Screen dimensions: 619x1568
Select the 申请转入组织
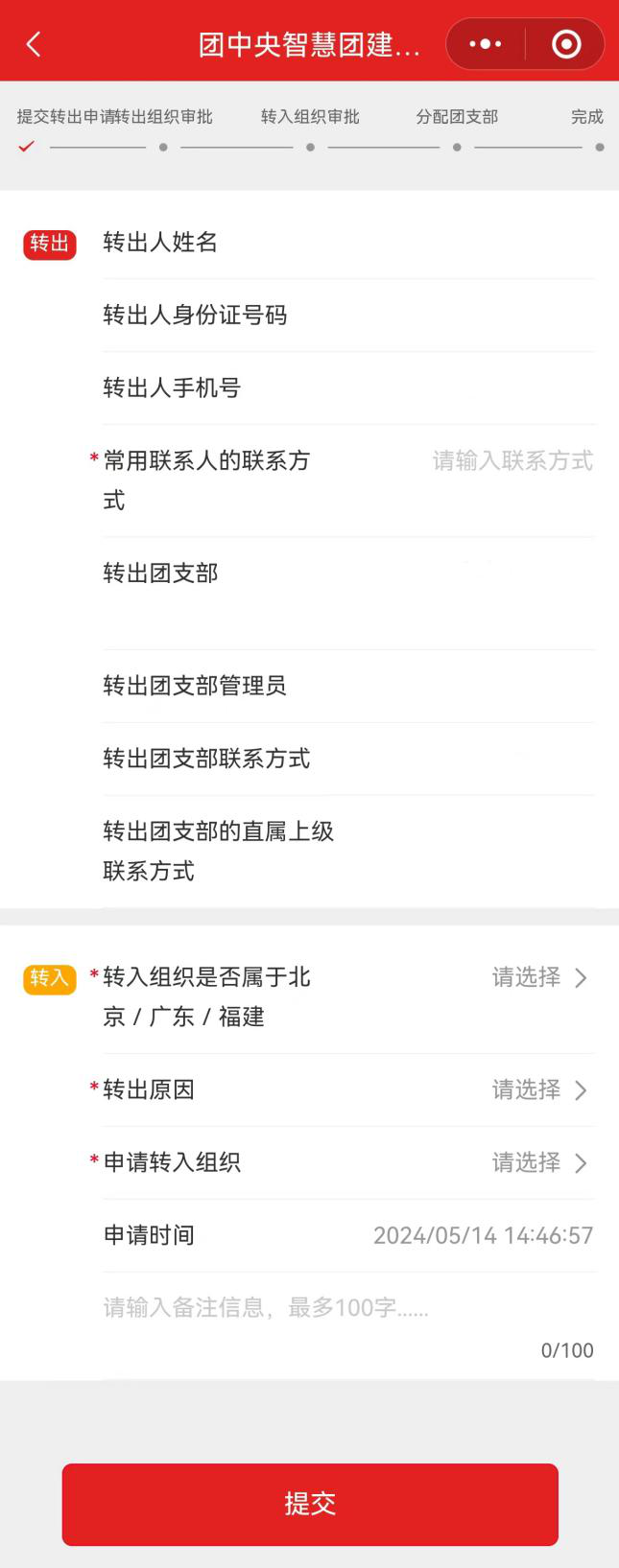538,1162
